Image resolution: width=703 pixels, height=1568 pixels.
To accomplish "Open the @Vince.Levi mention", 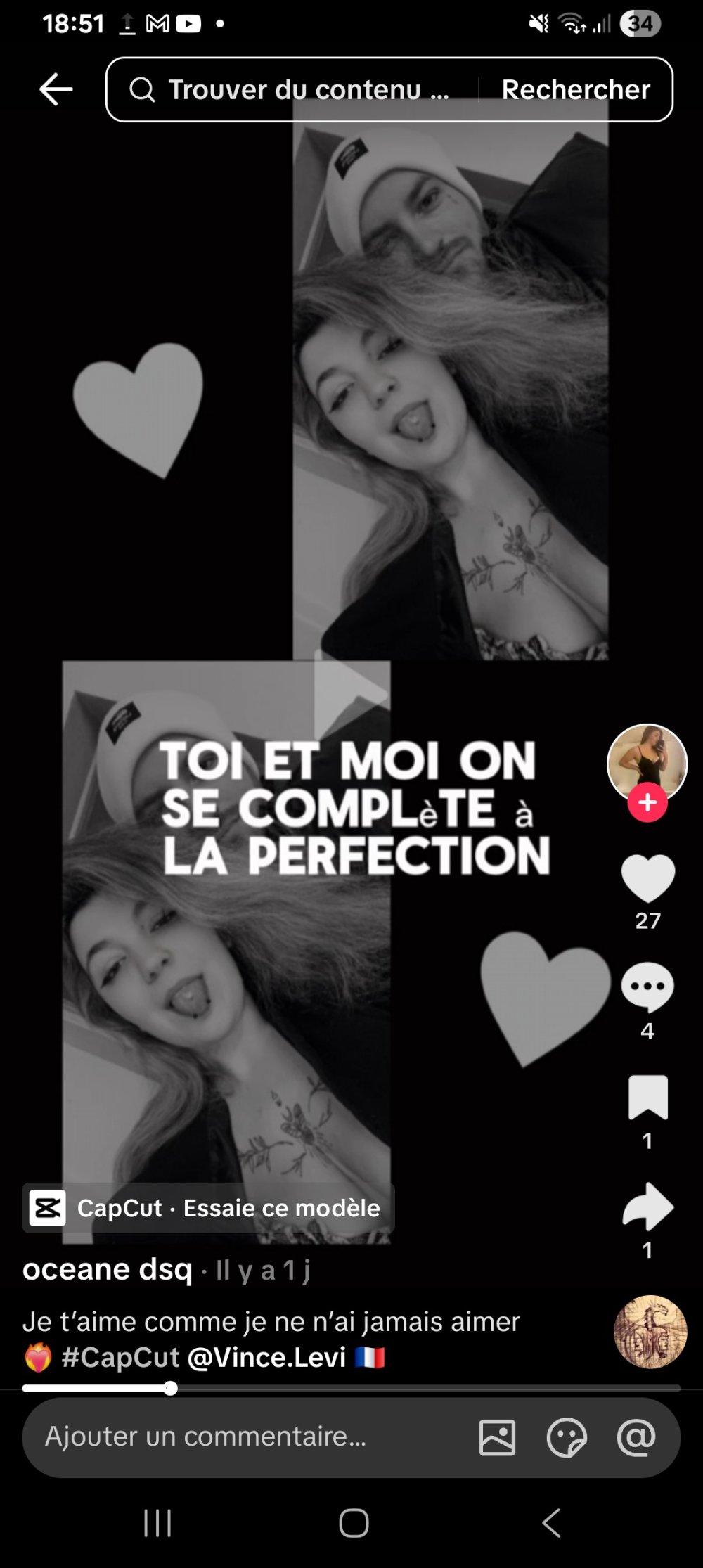I will tap(266, 1358).
